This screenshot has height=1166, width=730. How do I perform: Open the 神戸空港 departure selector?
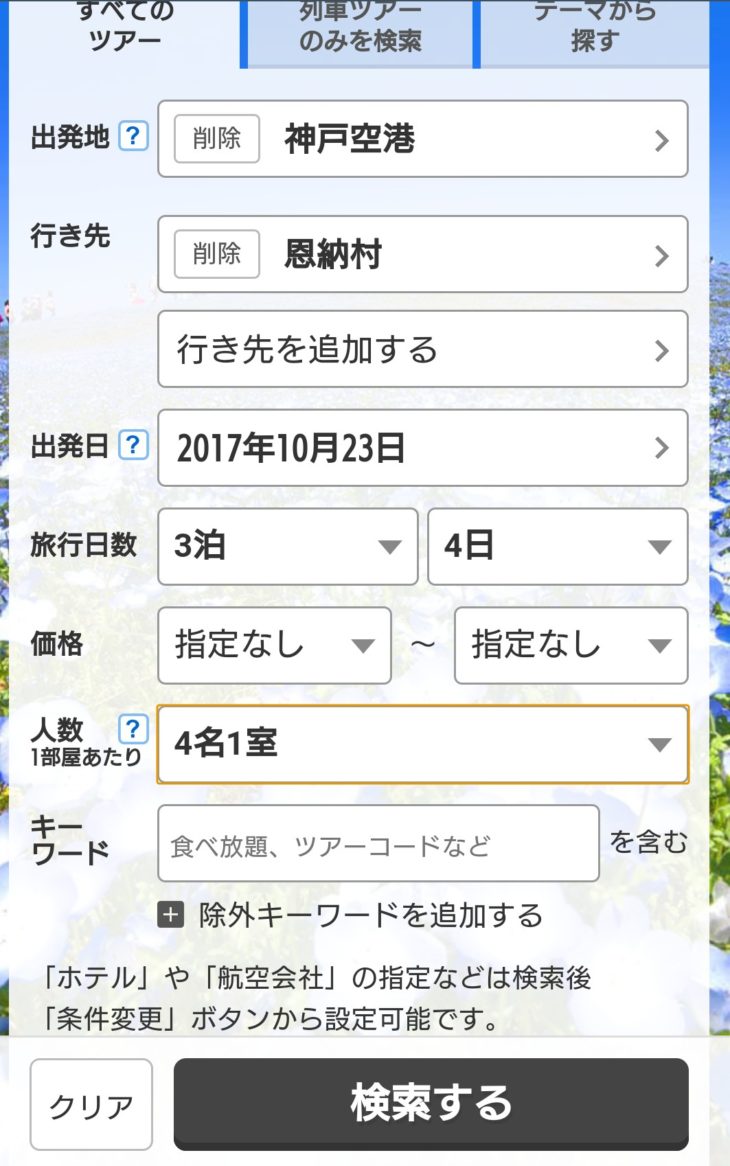click(470, 139)
